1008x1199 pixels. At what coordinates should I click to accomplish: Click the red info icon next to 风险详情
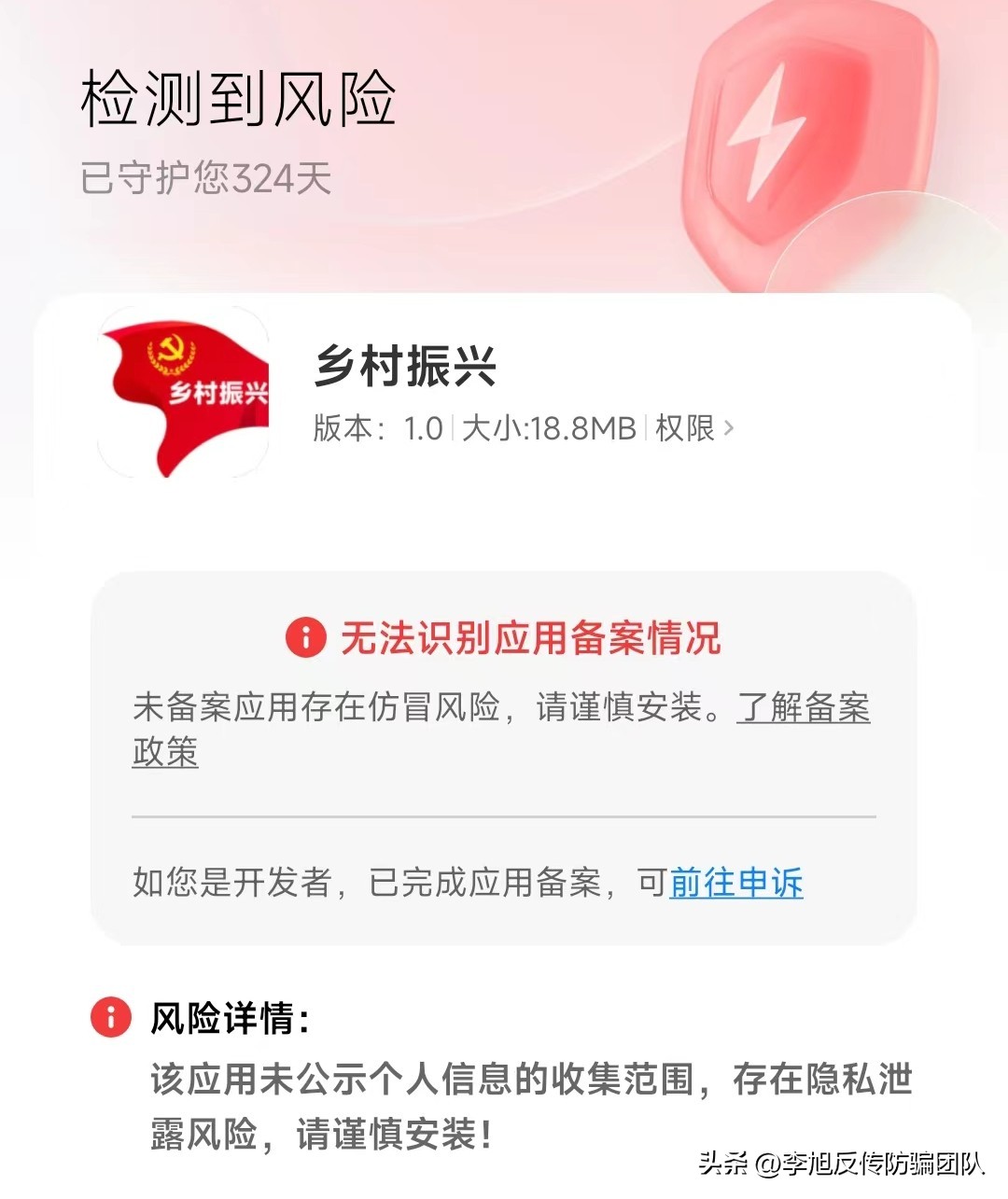(x=111, y=1017)
